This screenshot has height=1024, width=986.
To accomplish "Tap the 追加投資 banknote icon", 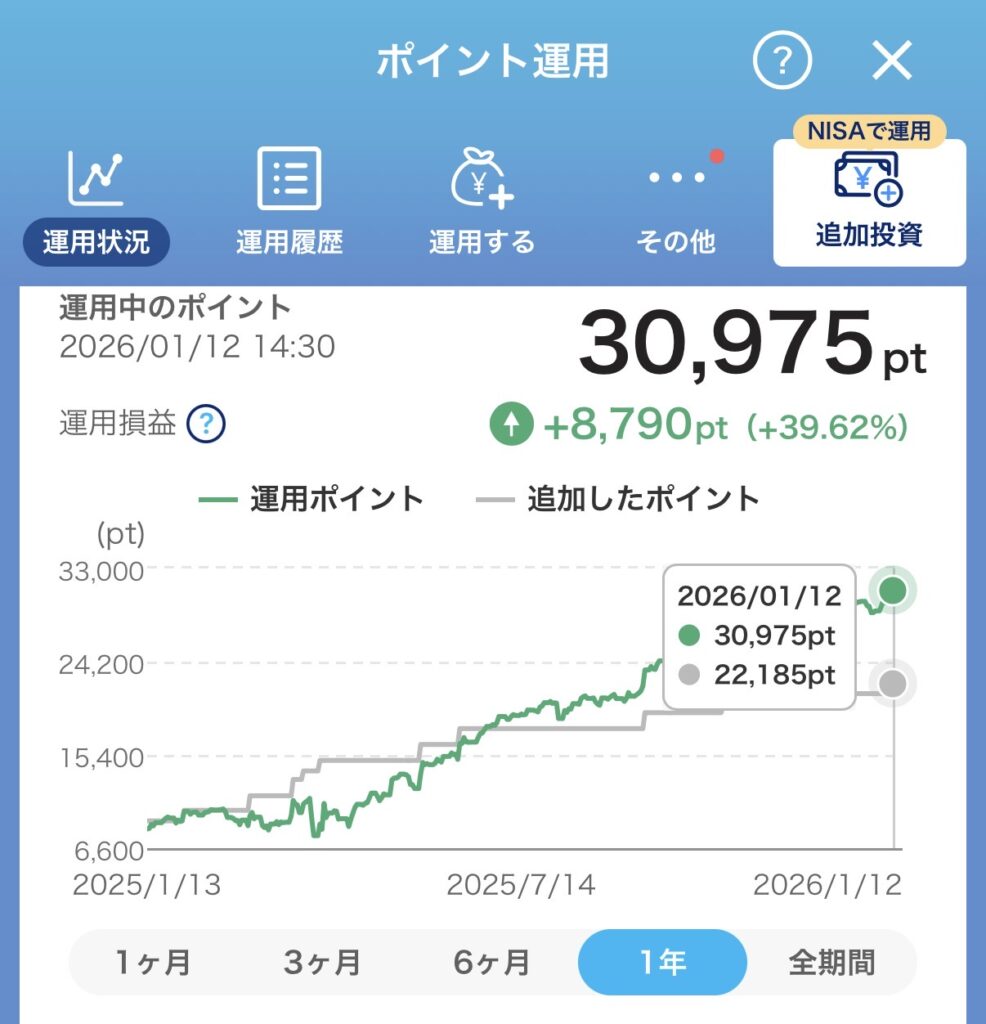I will pyautogui.click(x=868, y=180).
